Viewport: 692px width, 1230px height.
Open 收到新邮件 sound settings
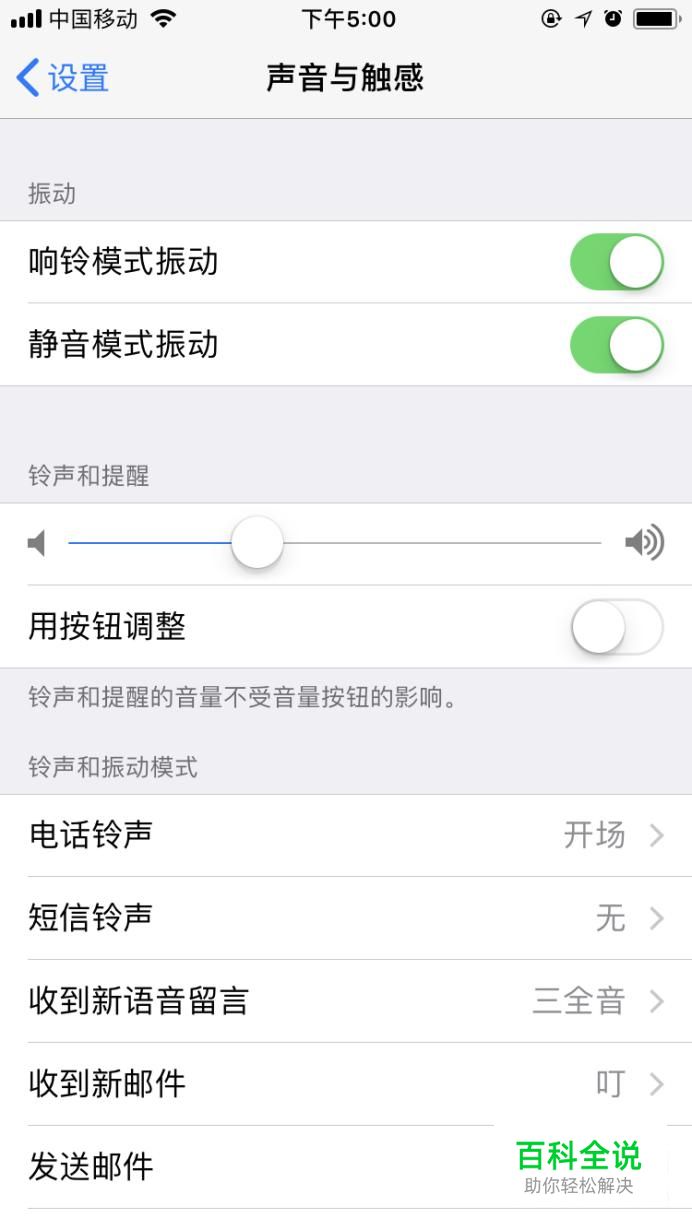click(x=346, y=1084)
